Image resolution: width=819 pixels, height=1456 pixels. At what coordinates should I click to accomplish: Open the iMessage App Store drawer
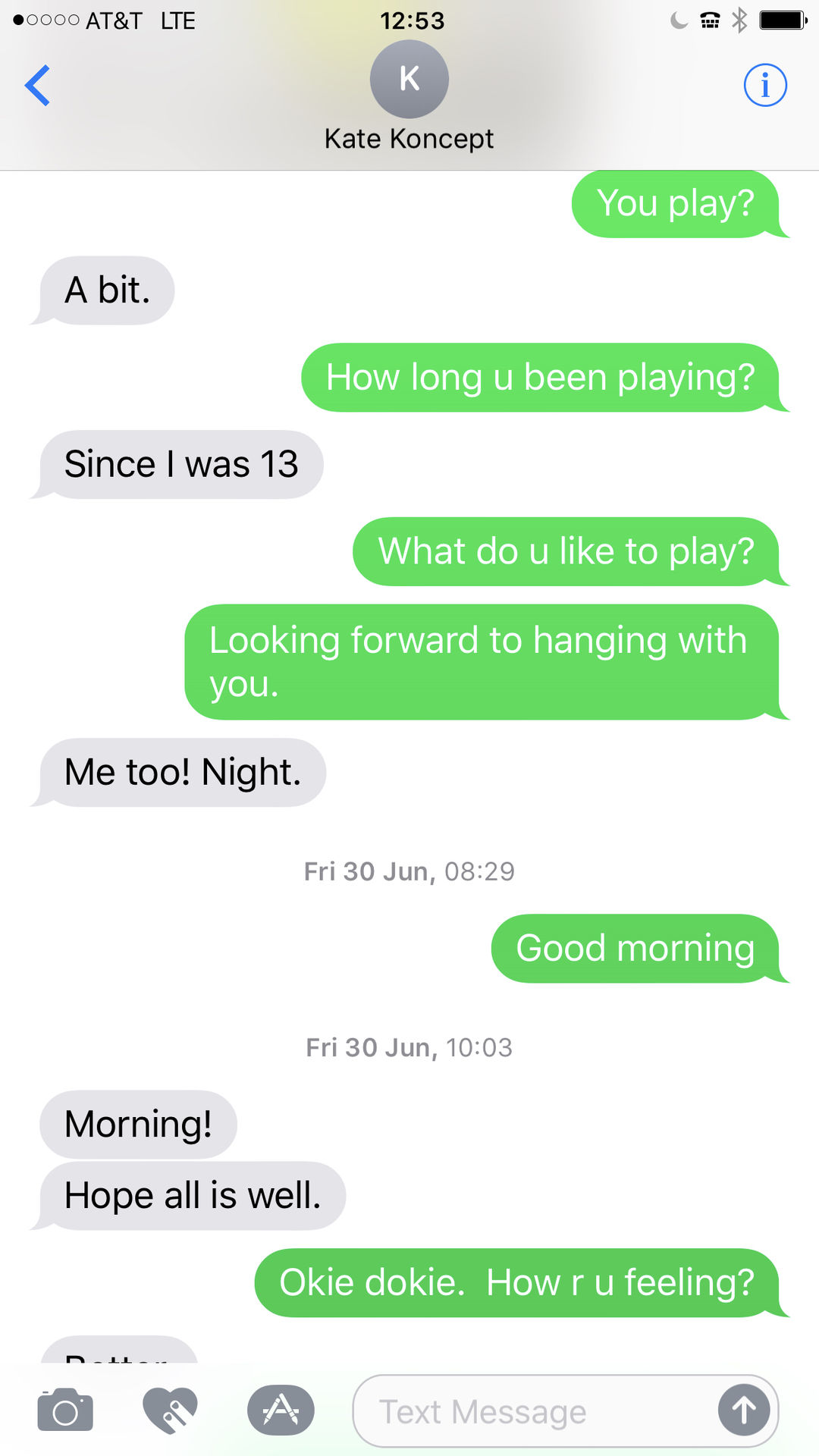(x=281, y=1410)
